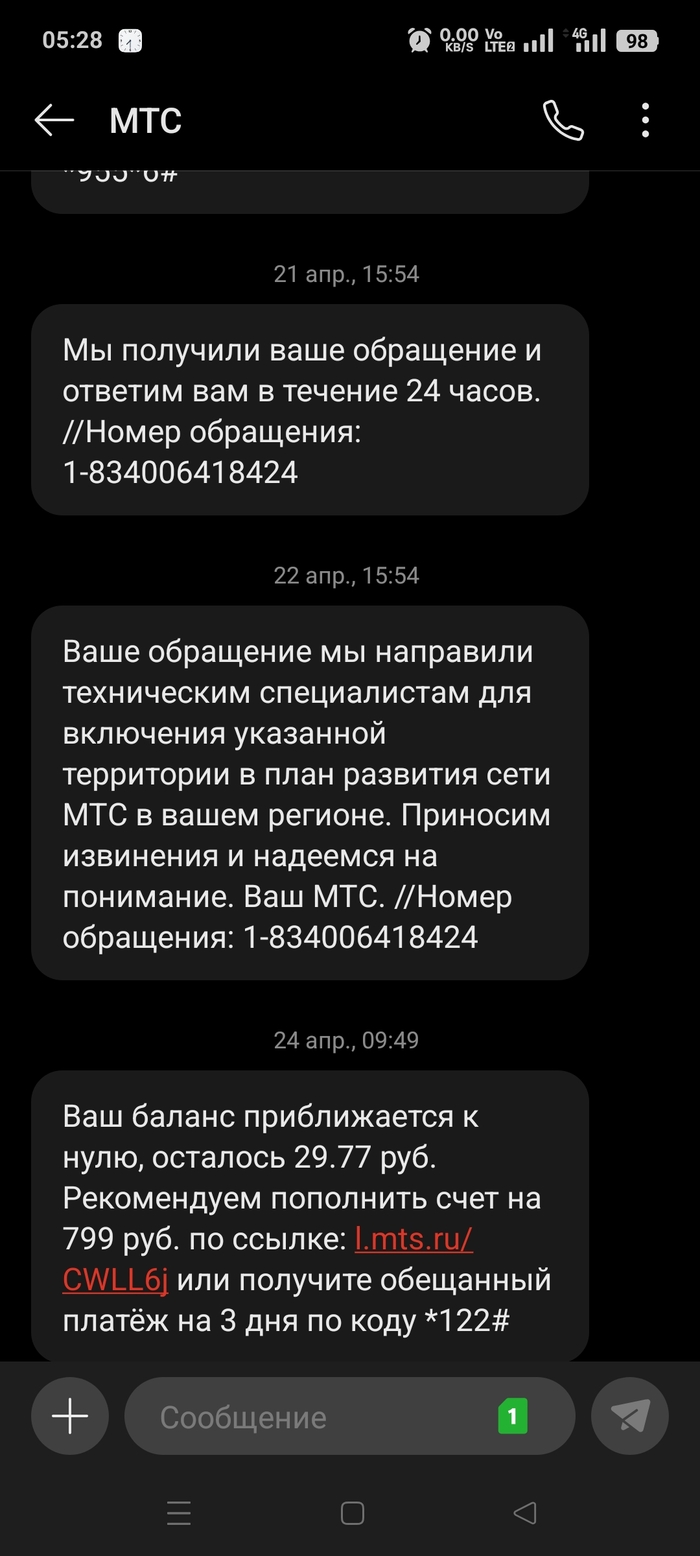Send the message with the paper plane

coord(630,1416)
